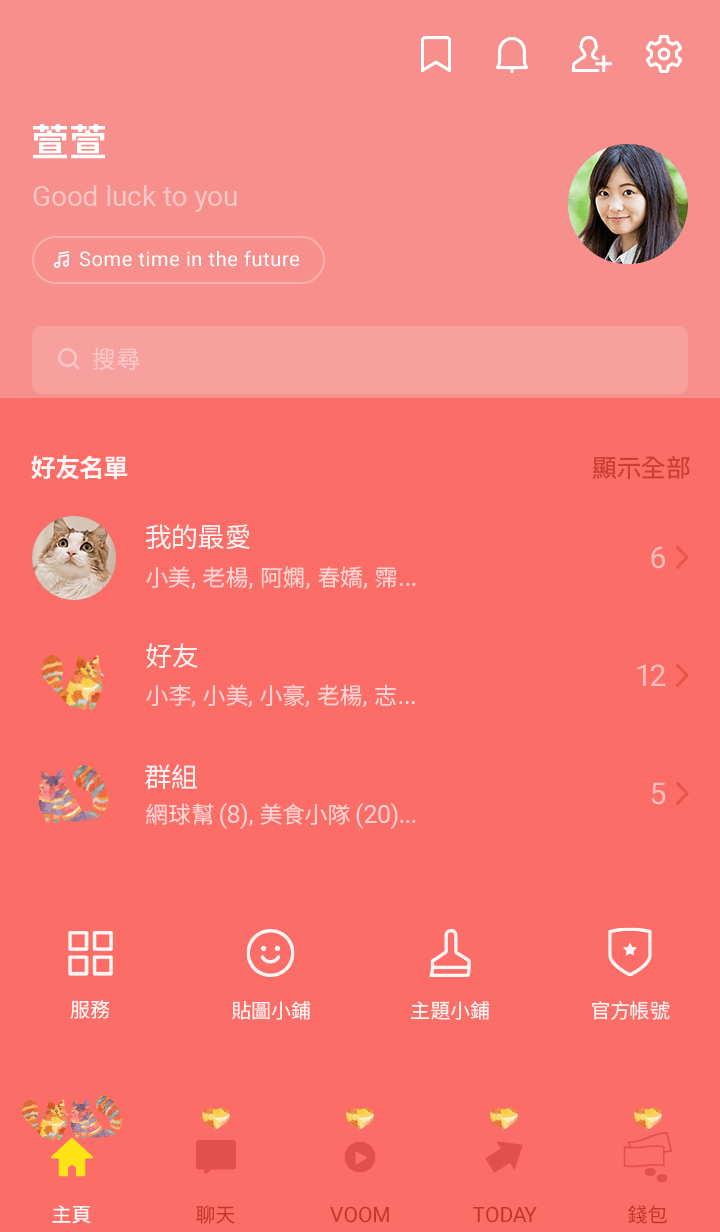Switch to the VOOM tab
This screenshot has width=720, height=1232.
click(360, 1170)
